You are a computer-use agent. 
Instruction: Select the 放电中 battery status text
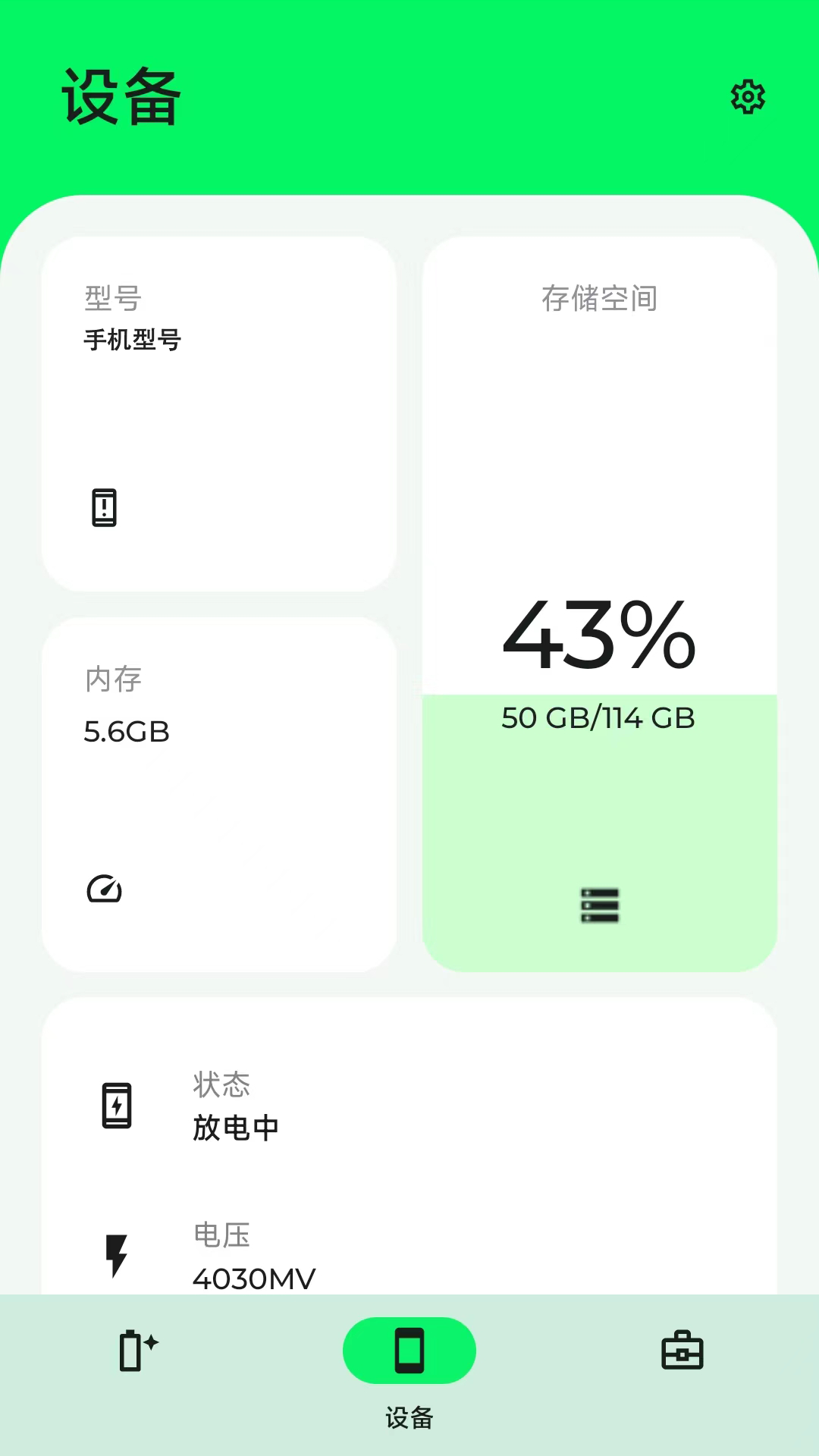pyautogui.click(x=236, y=1128)
